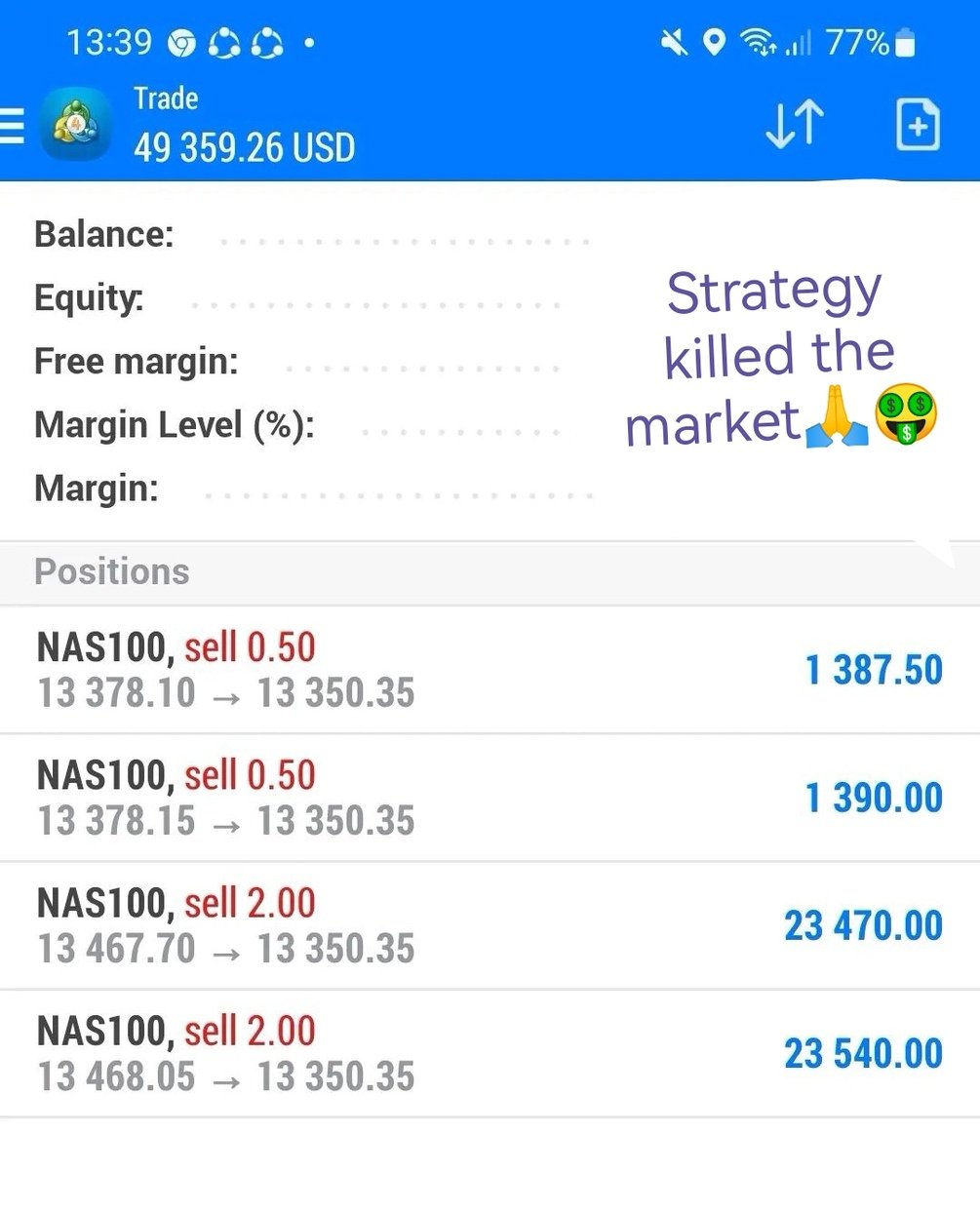View details of the position with profit 23 540.00
Image resolution: width=980 pixels, height=1212 pixels.
(x=490, y=1053)
